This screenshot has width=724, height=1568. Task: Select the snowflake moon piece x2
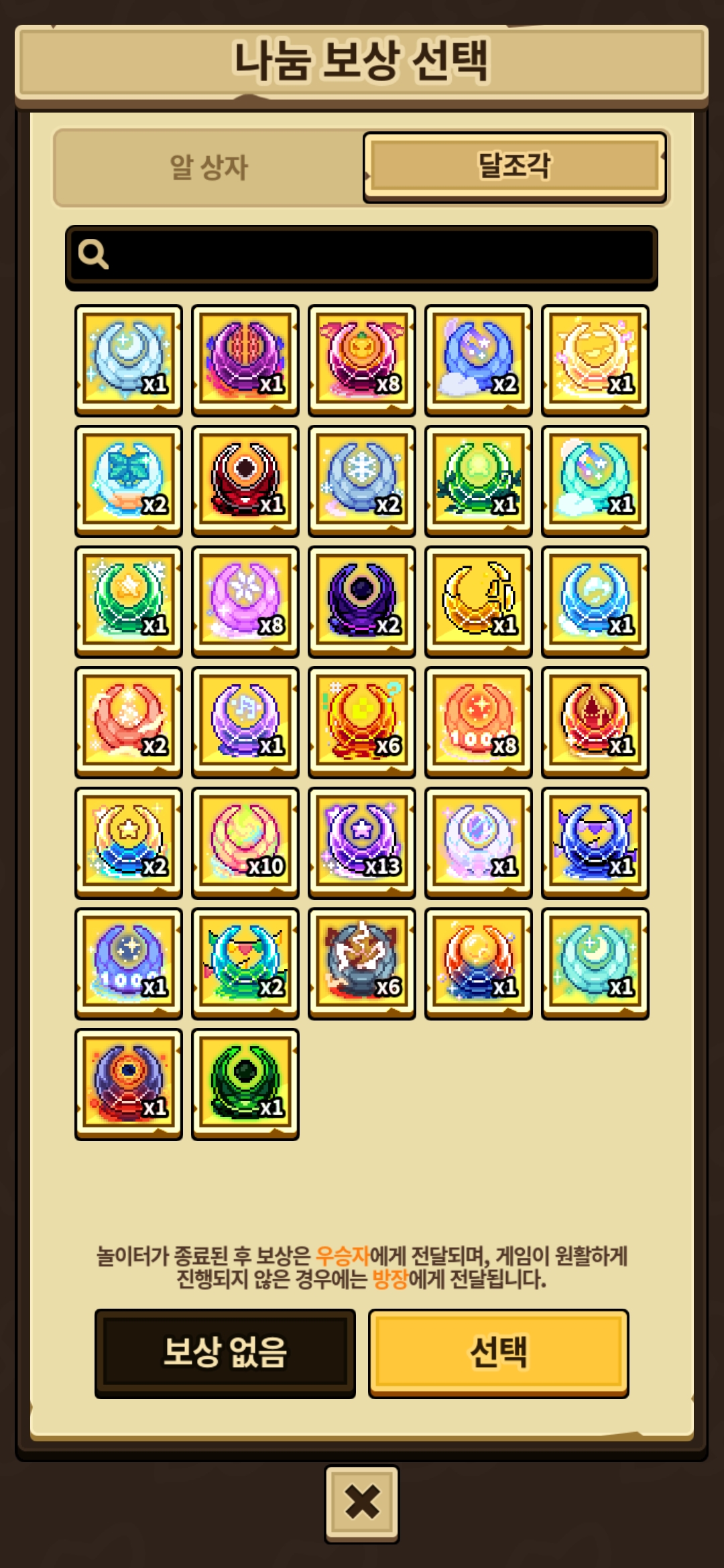click(x=362, y=481)
